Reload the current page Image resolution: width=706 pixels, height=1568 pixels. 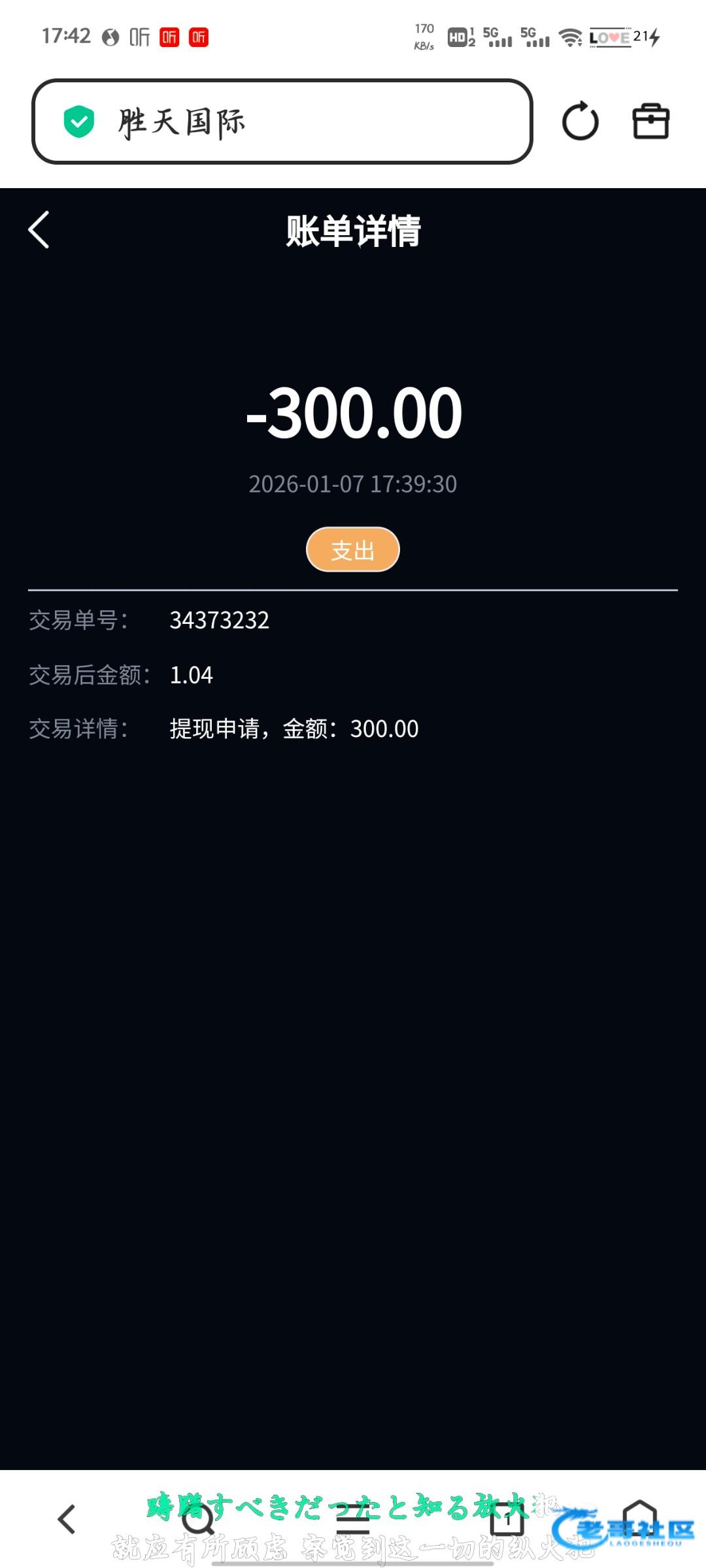click(x=580, y=122)
